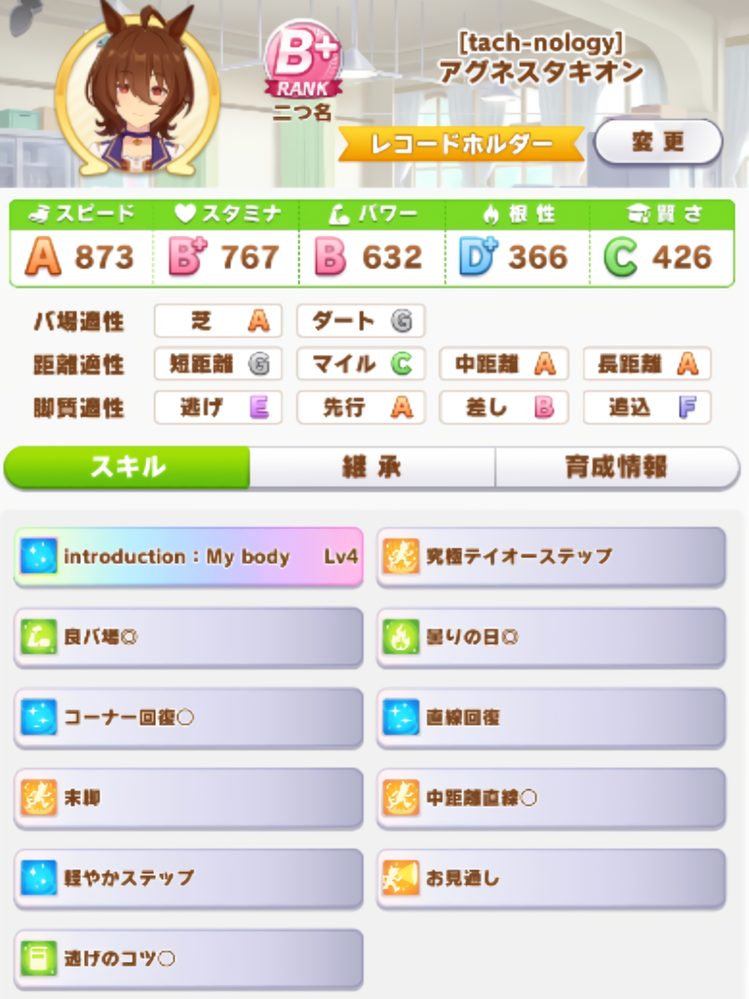View the 良バ場◎ skill
The width and height of the screenshot is (749, 999).
(188, 637)
